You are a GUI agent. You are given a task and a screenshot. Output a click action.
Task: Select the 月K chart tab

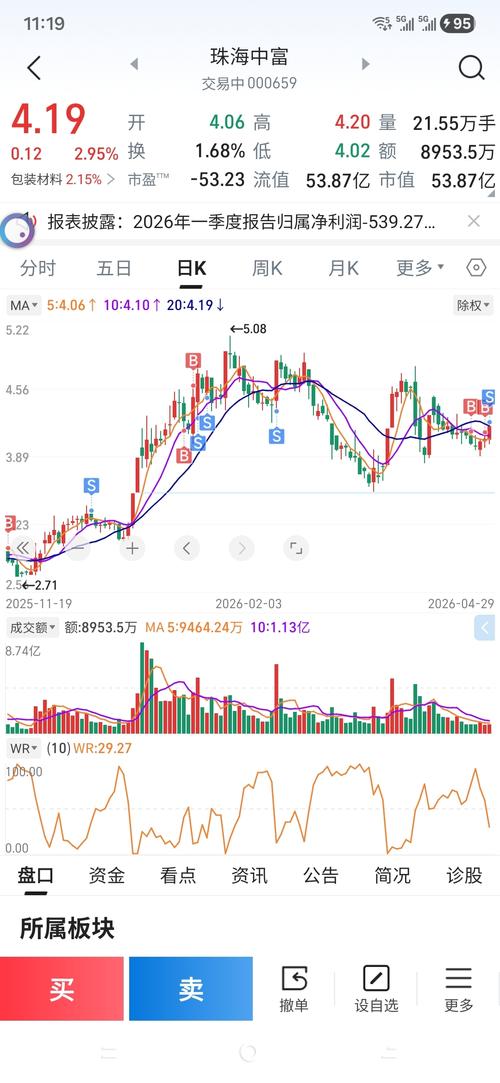[343, 268]
